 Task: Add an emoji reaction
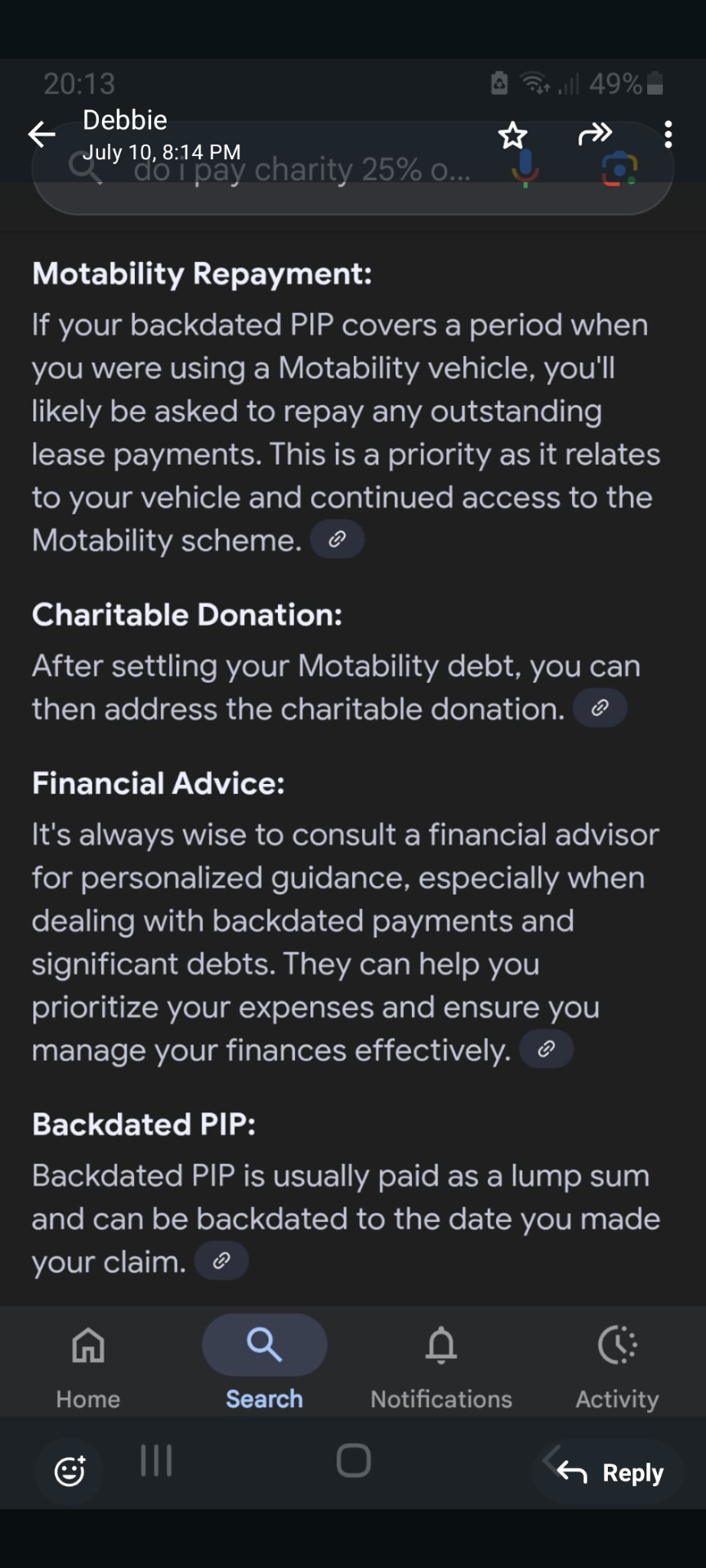click(x=69, y=1472)
